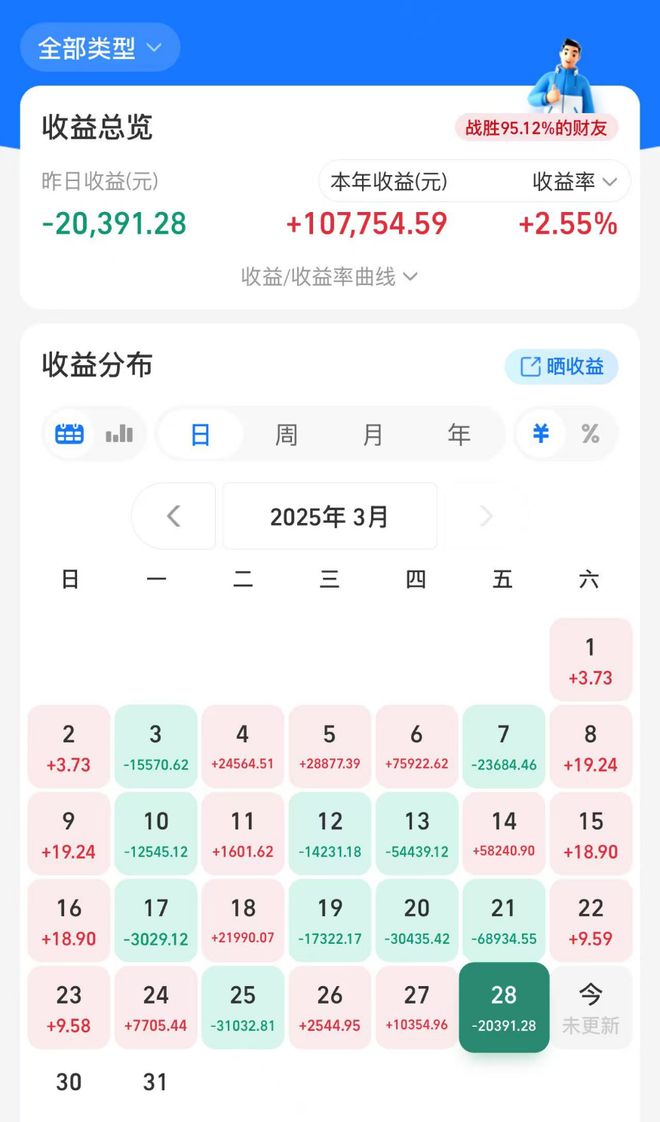Expand the 收益率 dropdown selector

click(575, 182)
